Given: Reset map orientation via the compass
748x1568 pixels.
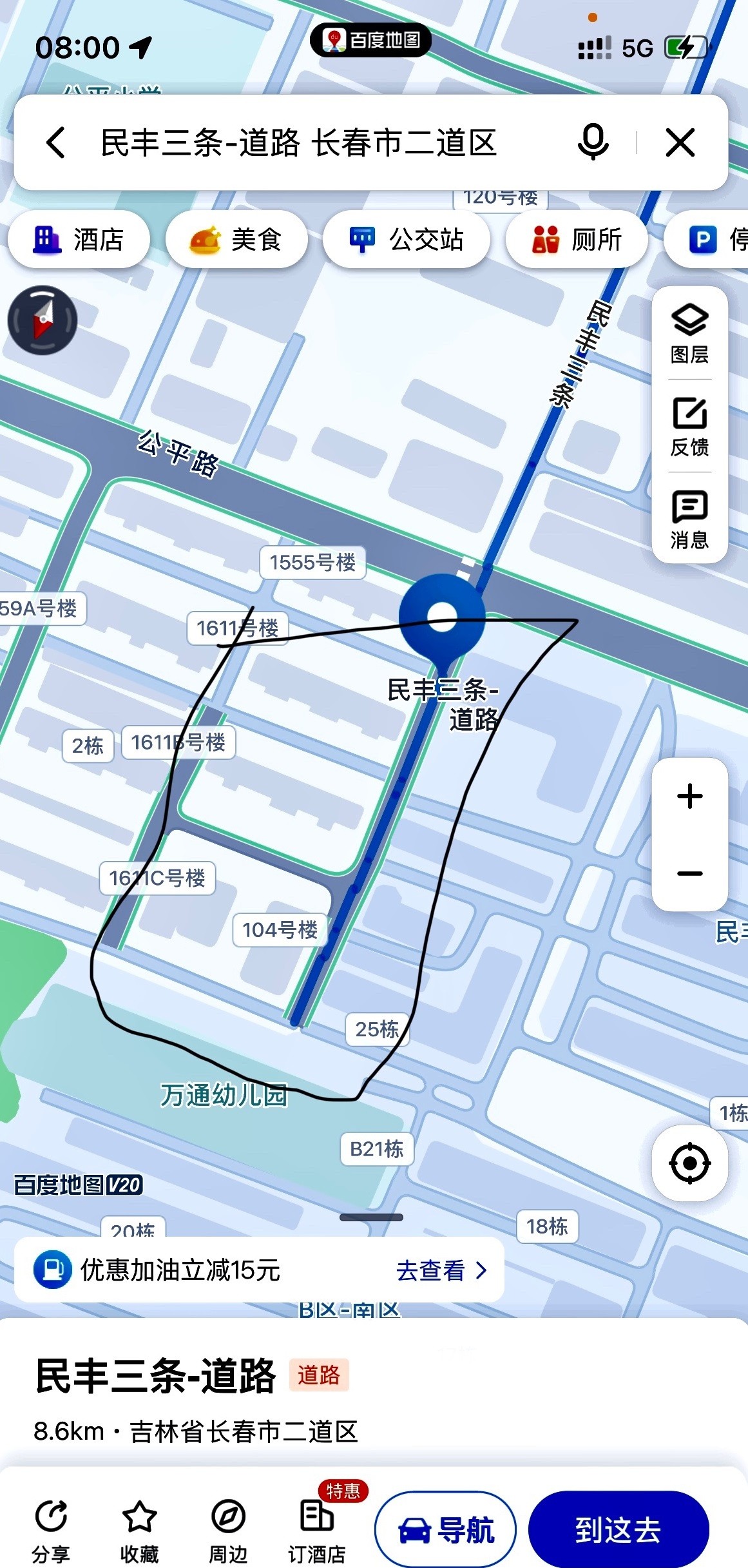Looking at the screenshot, I should [43, 320].
